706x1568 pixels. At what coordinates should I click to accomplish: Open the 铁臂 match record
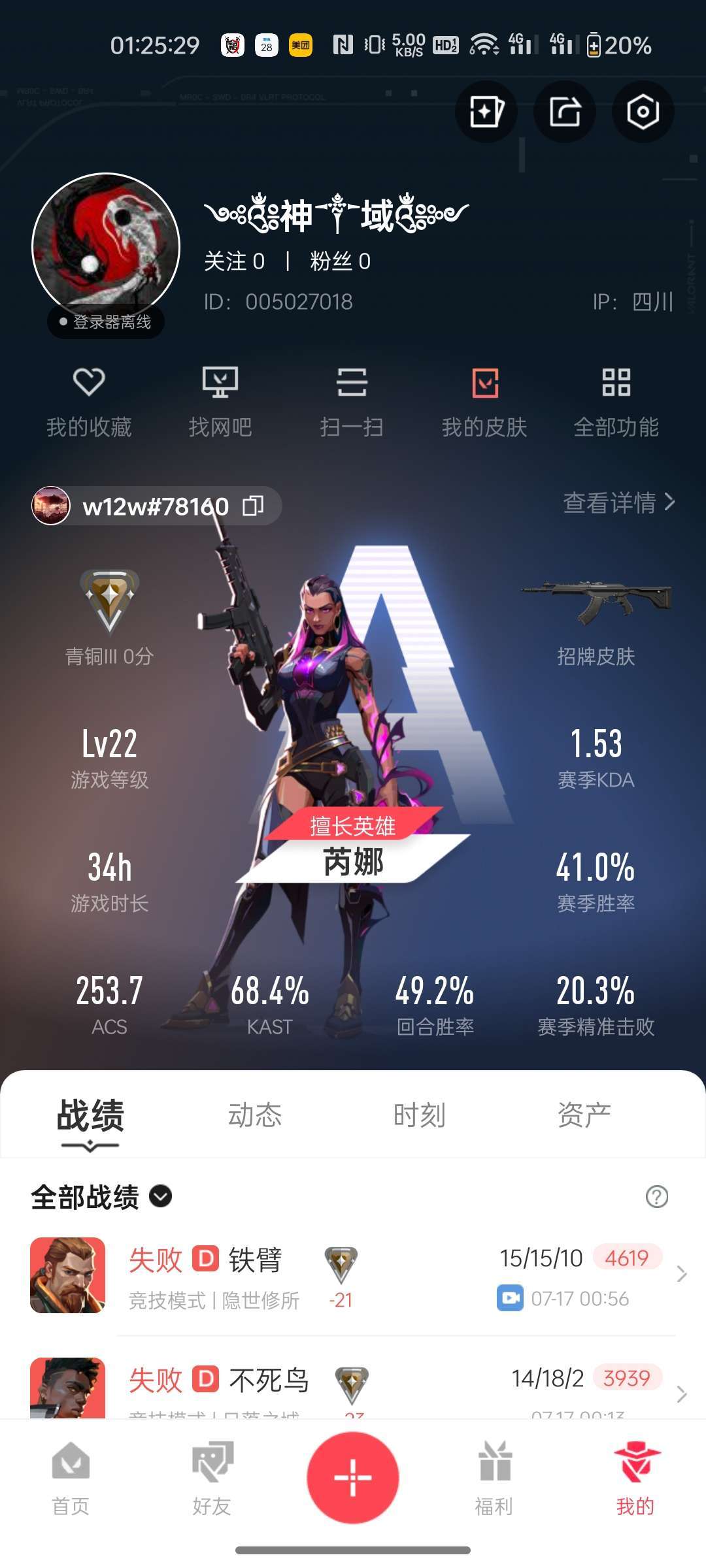[353, 1275]
